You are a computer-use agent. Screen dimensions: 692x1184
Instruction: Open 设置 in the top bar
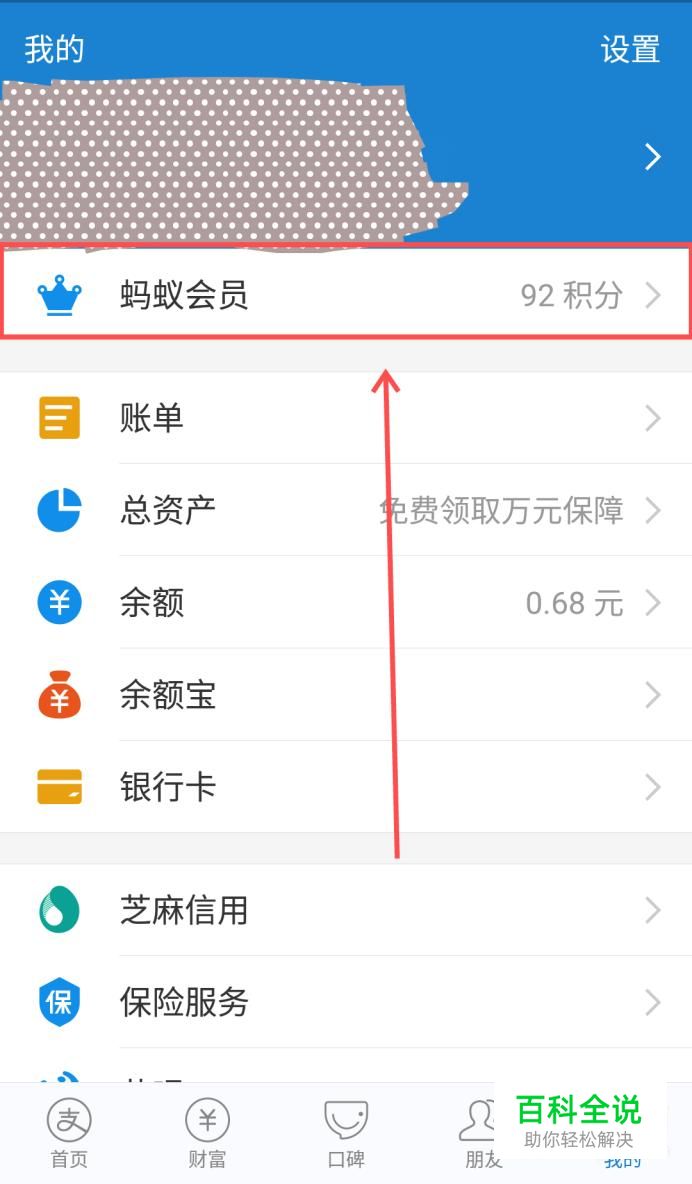coord(630,50)
